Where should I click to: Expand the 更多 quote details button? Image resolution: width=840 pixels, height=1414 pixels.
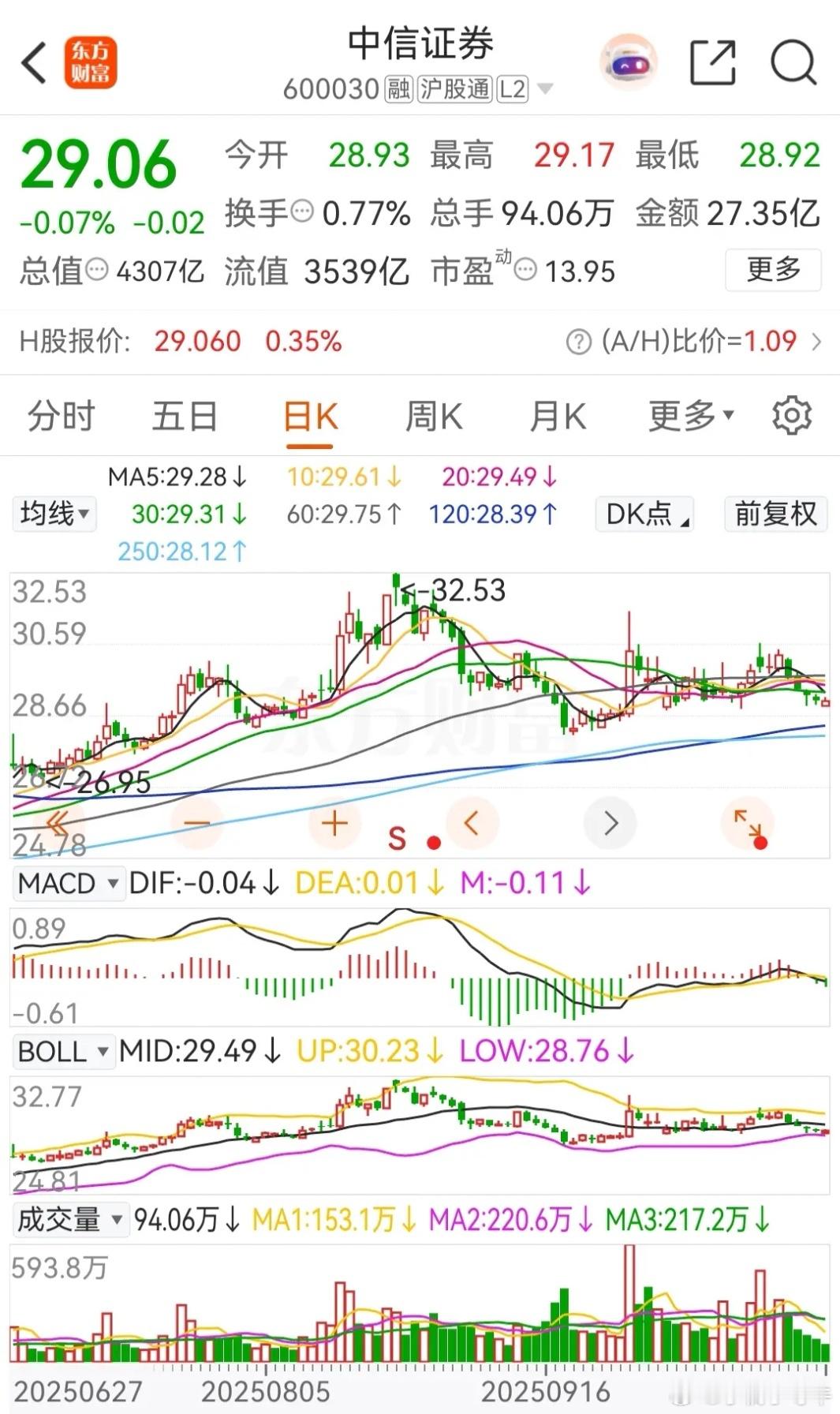tap(773, 270)
